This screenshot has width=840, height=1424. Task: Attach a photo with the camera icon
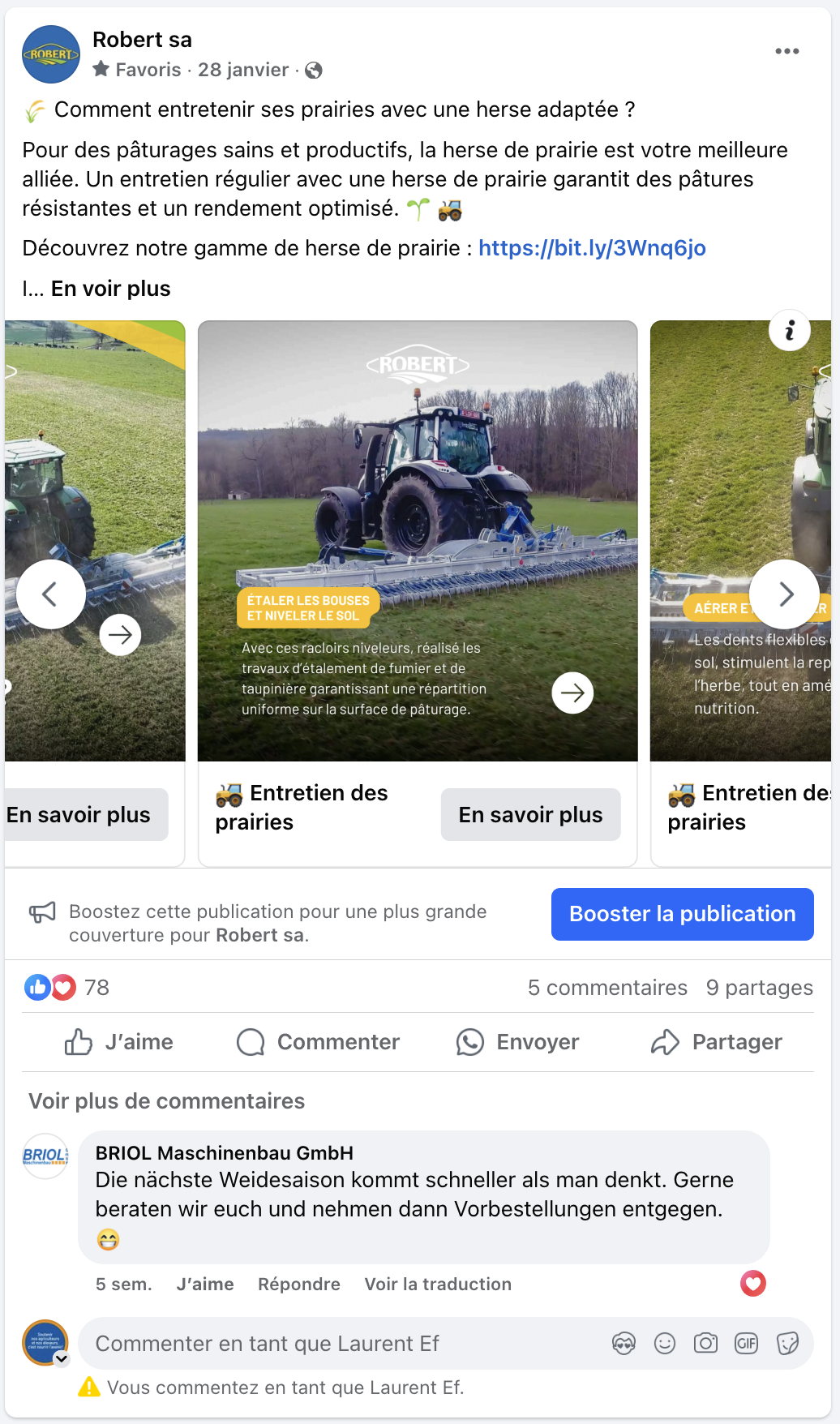(x=705, y=1344)
